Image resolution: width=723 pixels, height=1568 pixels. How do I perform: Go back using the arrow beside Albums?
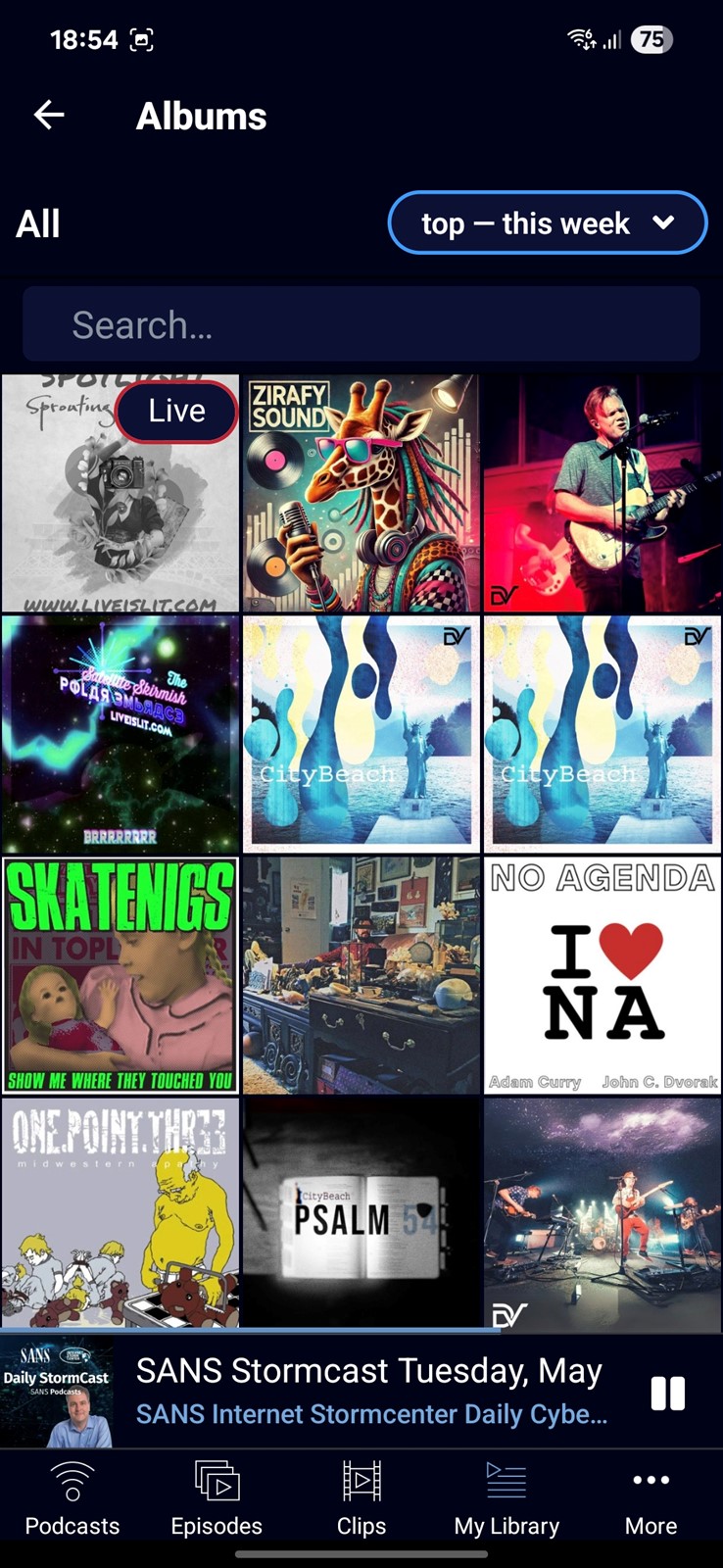tap(49, 116)
